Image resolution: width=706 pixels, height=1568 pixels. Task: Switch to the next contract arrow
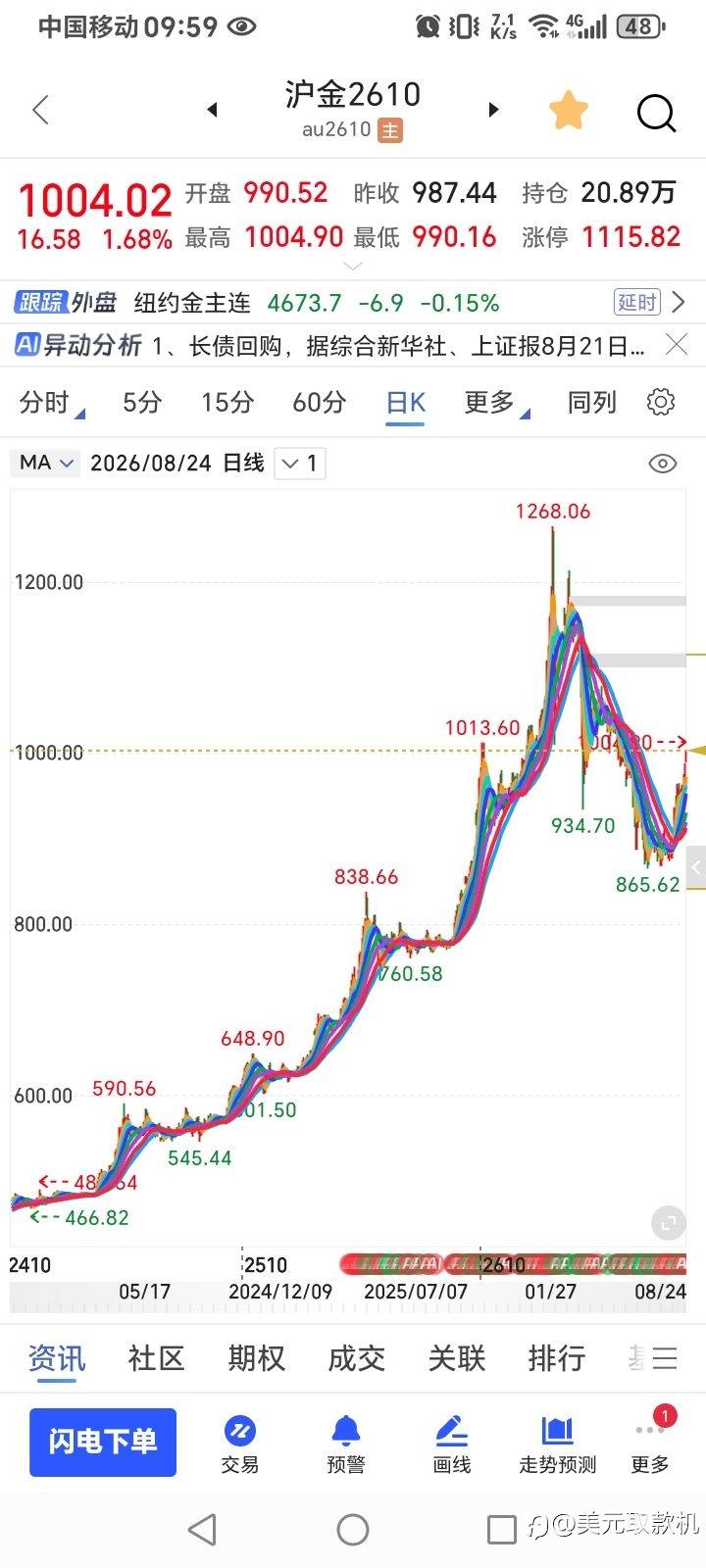(493, 110)
